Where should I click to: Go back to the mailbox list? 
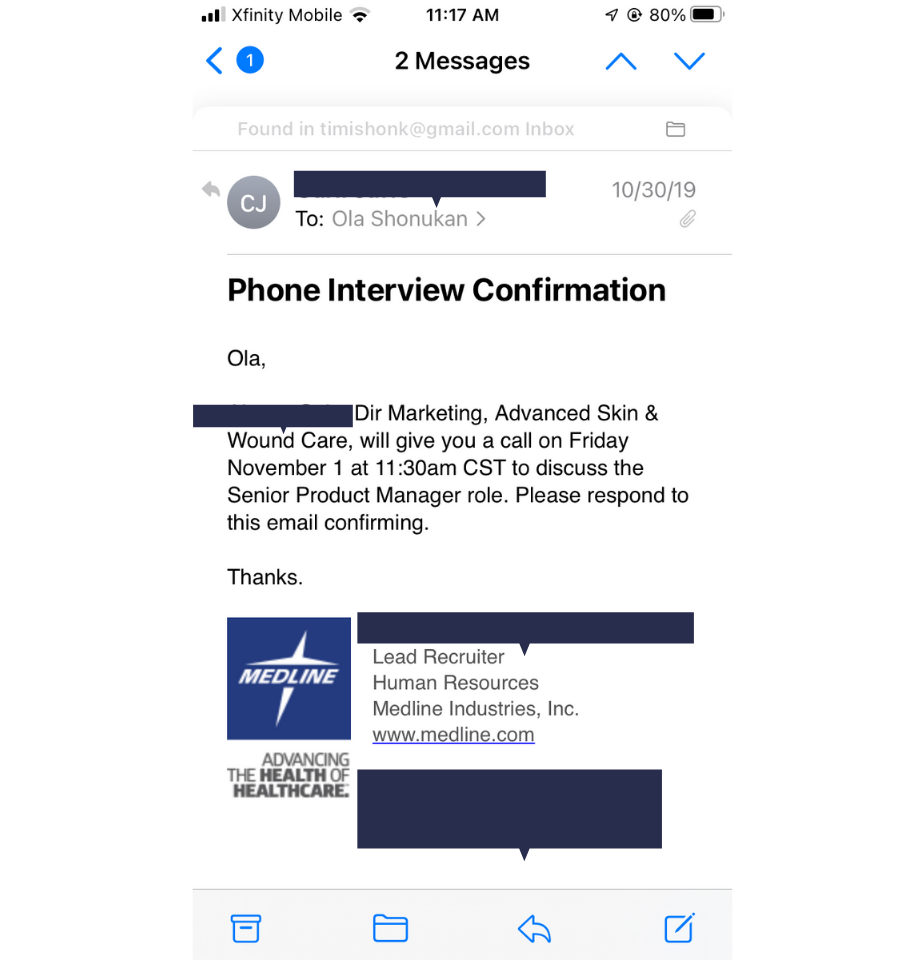pos(214,61)
